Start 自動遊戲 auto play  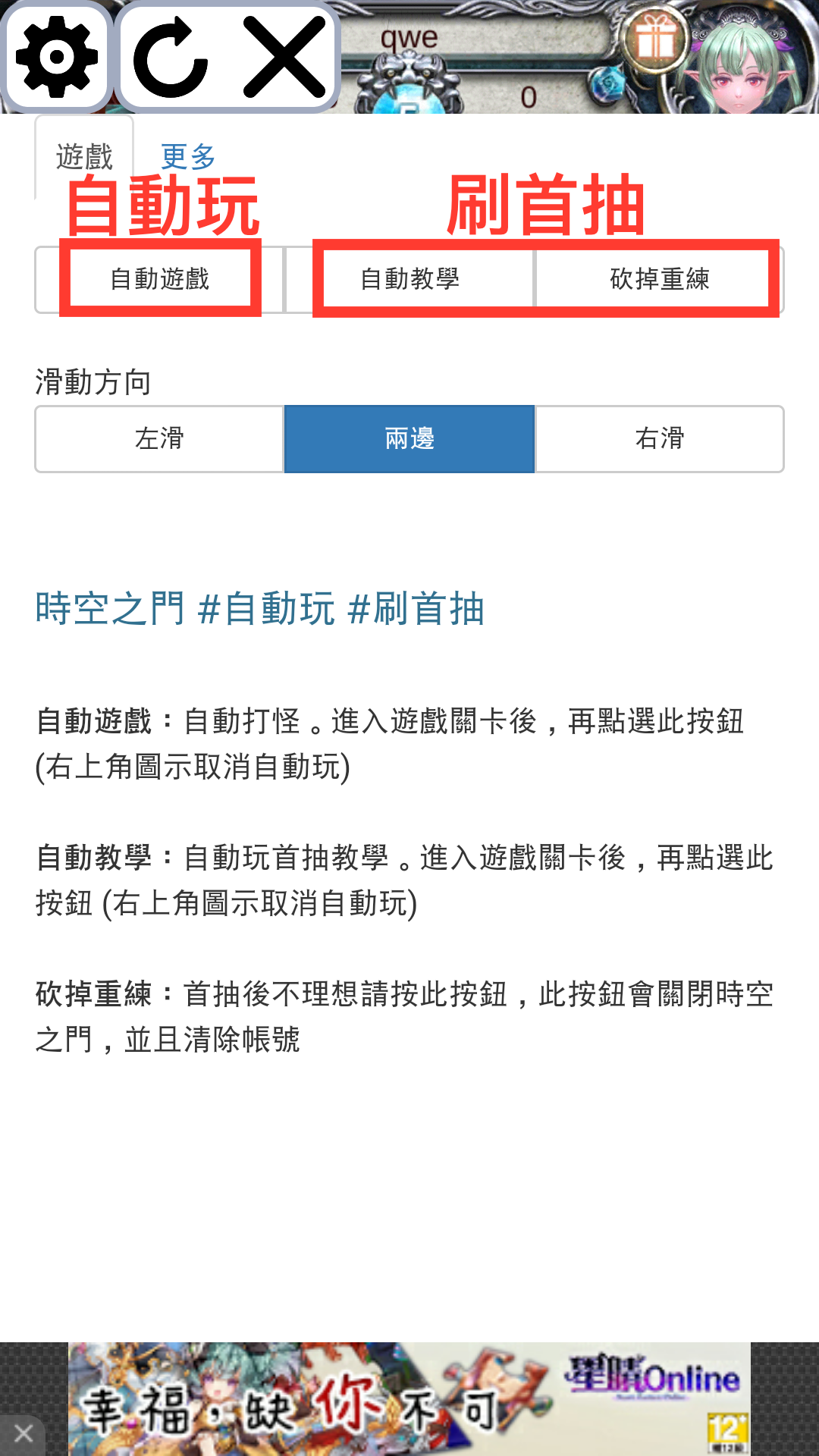159,279
